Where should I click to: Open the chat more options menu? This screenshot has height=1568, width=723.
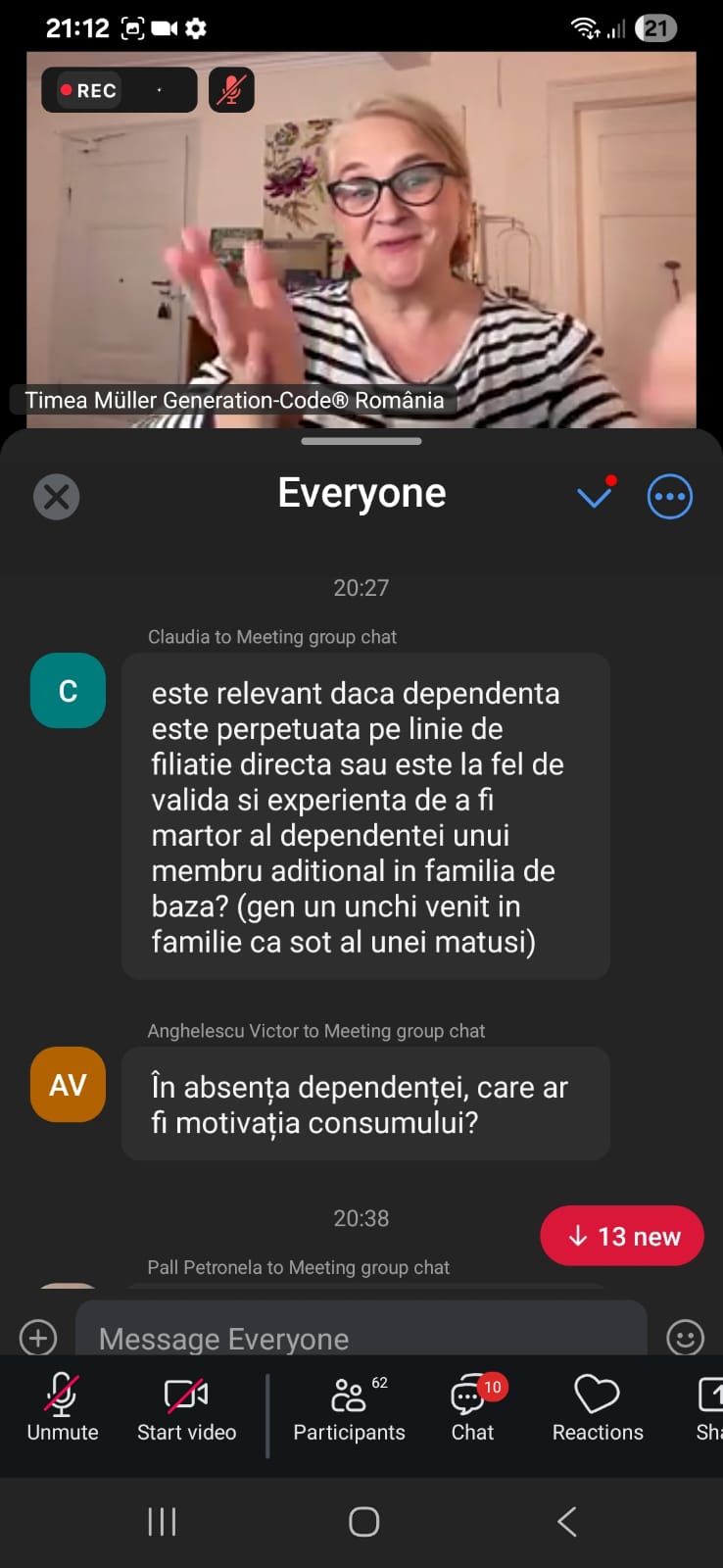(x=670, y=497)
